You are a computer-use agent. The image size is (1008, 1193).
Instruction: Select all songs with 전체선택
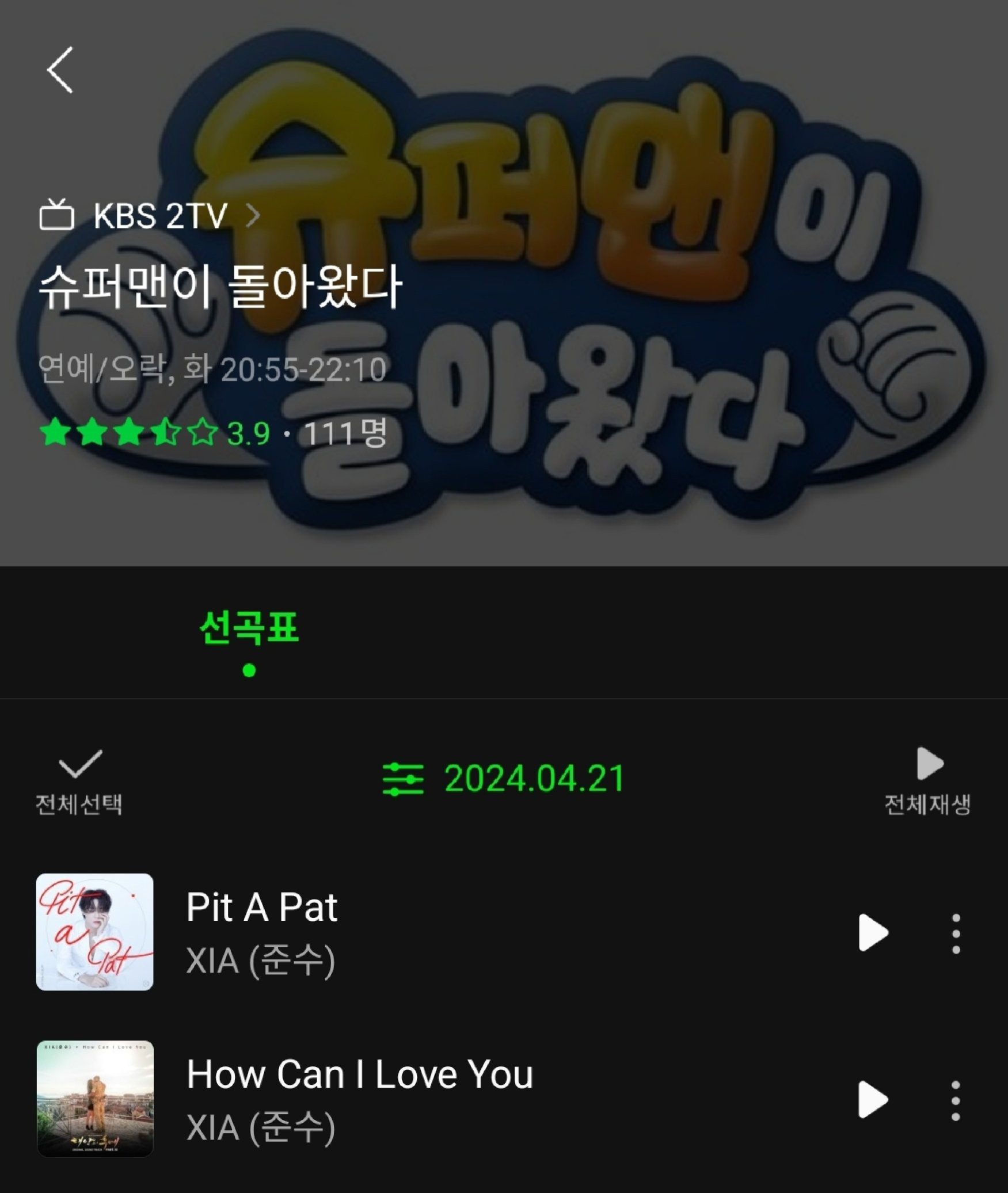point(79,782)
